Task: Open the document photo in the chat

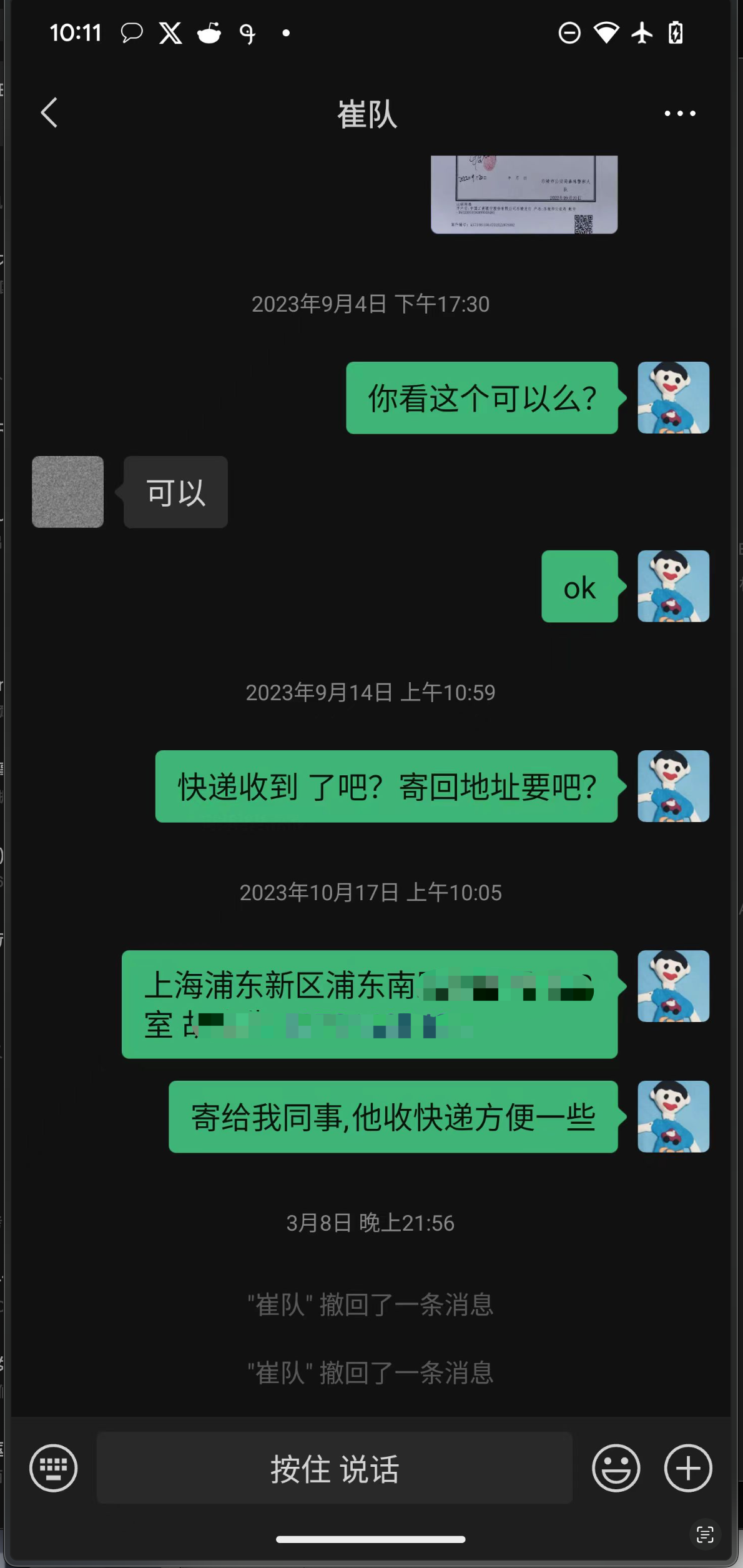Action: click(x=524, y=194)
